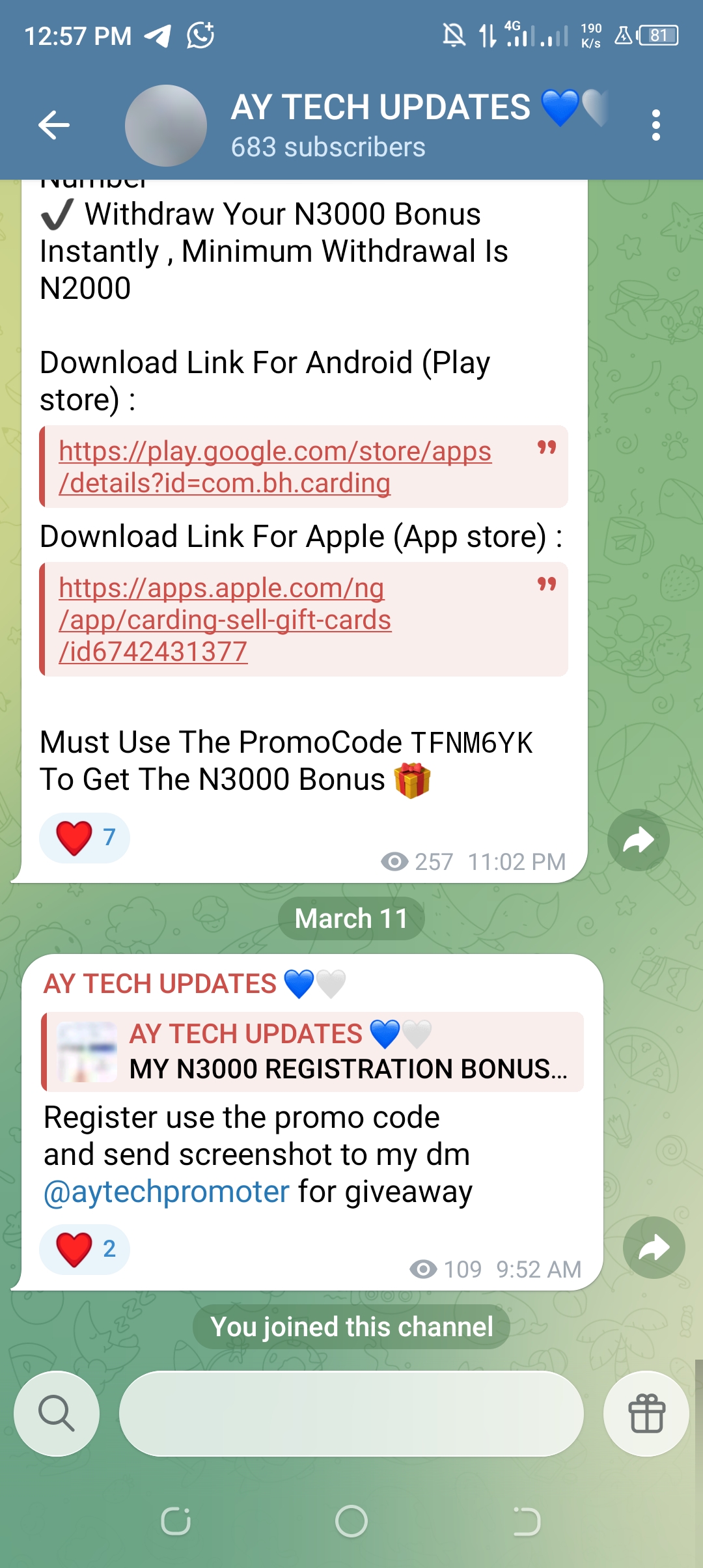
Task: Tap the system home button
Action: pos(351,1522)
